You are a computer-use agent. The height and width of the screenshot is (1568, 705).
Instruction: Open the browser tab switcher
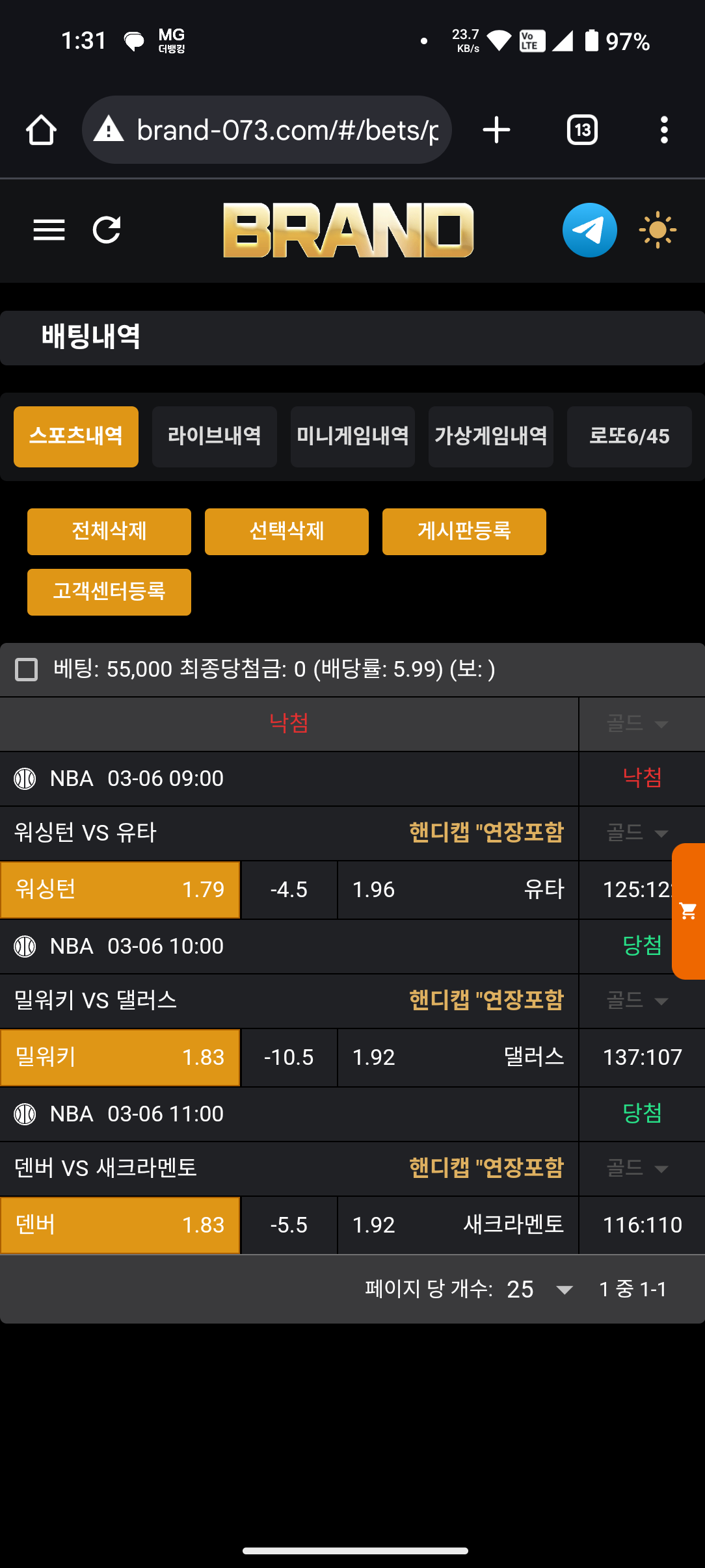[582, 130]
